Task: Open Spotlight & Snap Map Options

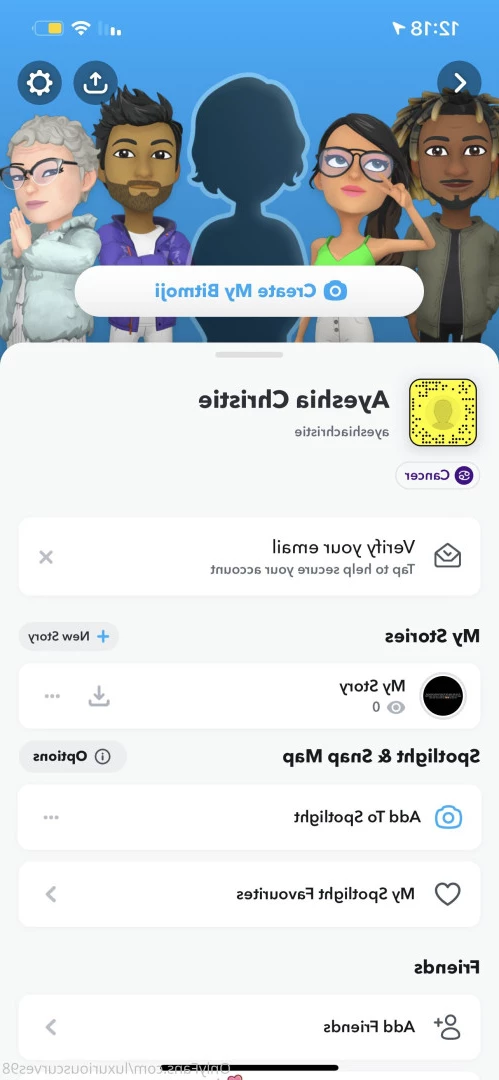Action: [x=73, y=757]
